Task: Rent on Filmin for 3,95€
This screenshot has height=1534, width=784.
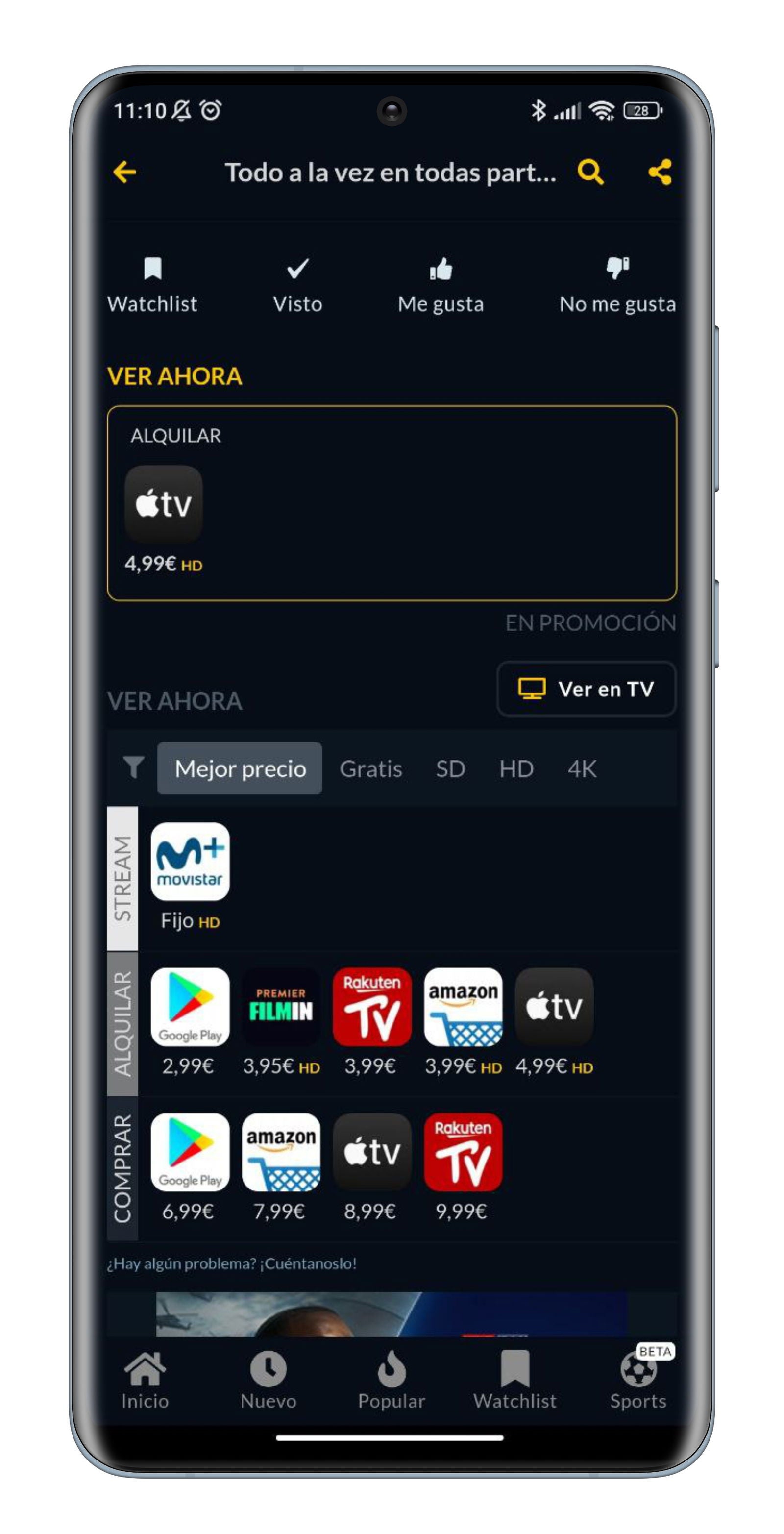Action: pos(281,1008)
